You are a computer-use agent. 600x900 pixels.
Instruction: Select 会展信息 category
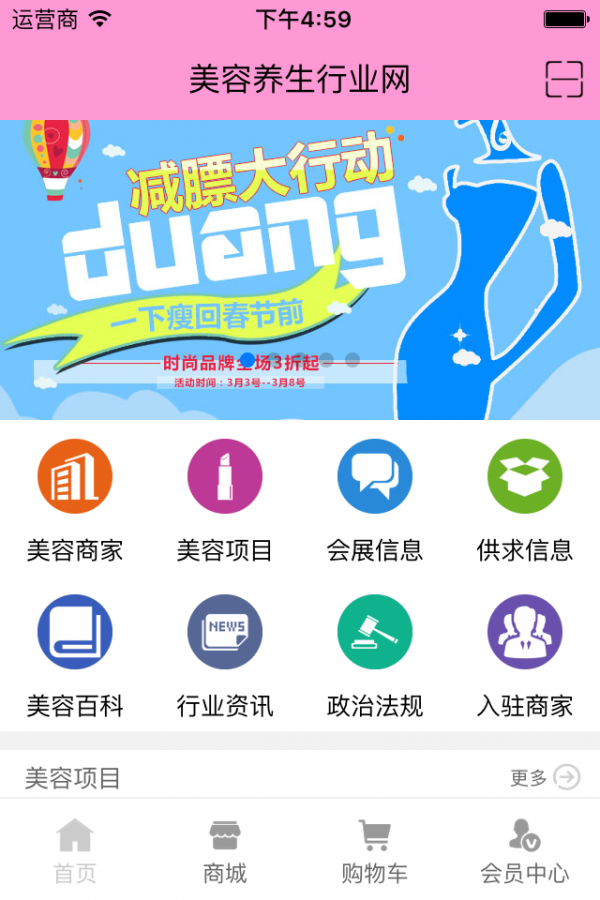pos(375,478)
